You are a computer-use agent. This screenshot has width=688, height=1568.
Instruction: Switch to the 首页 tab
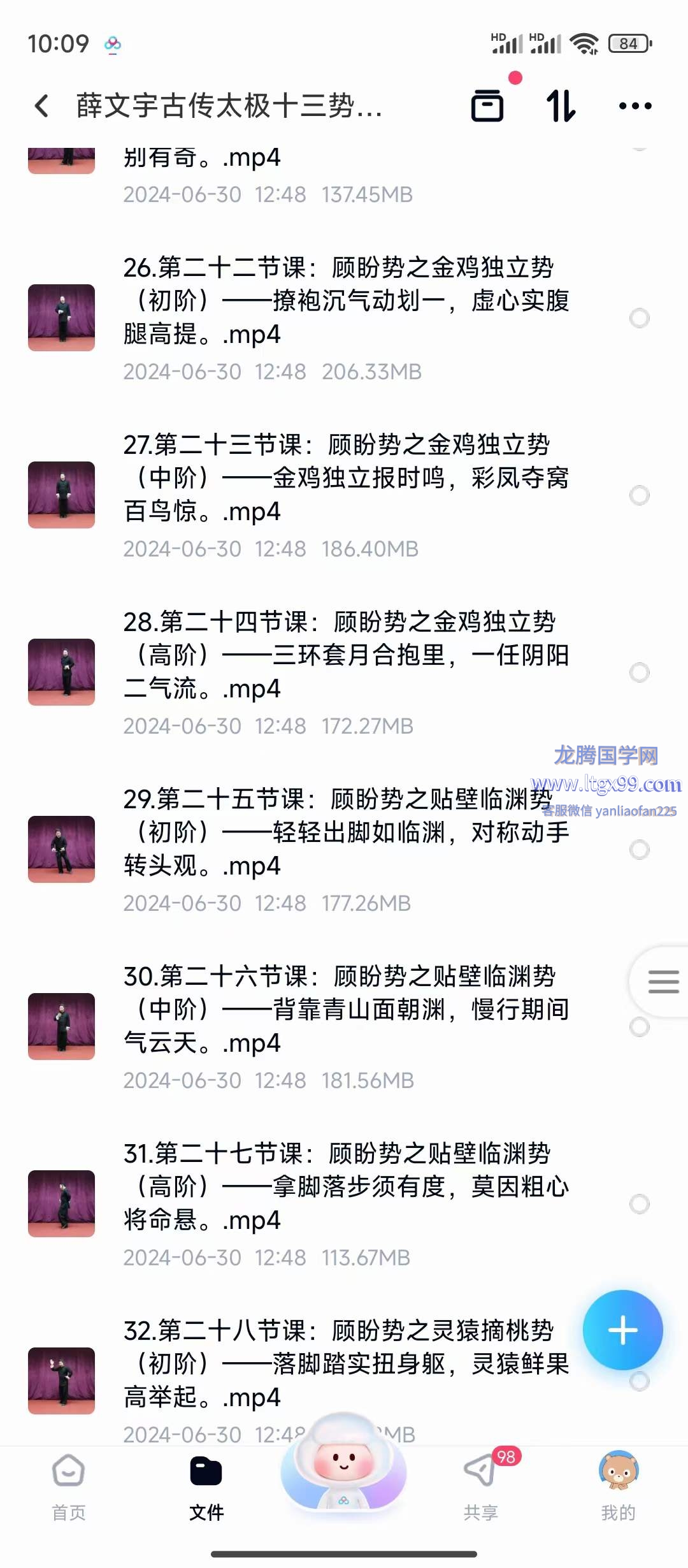point(68,1486)
